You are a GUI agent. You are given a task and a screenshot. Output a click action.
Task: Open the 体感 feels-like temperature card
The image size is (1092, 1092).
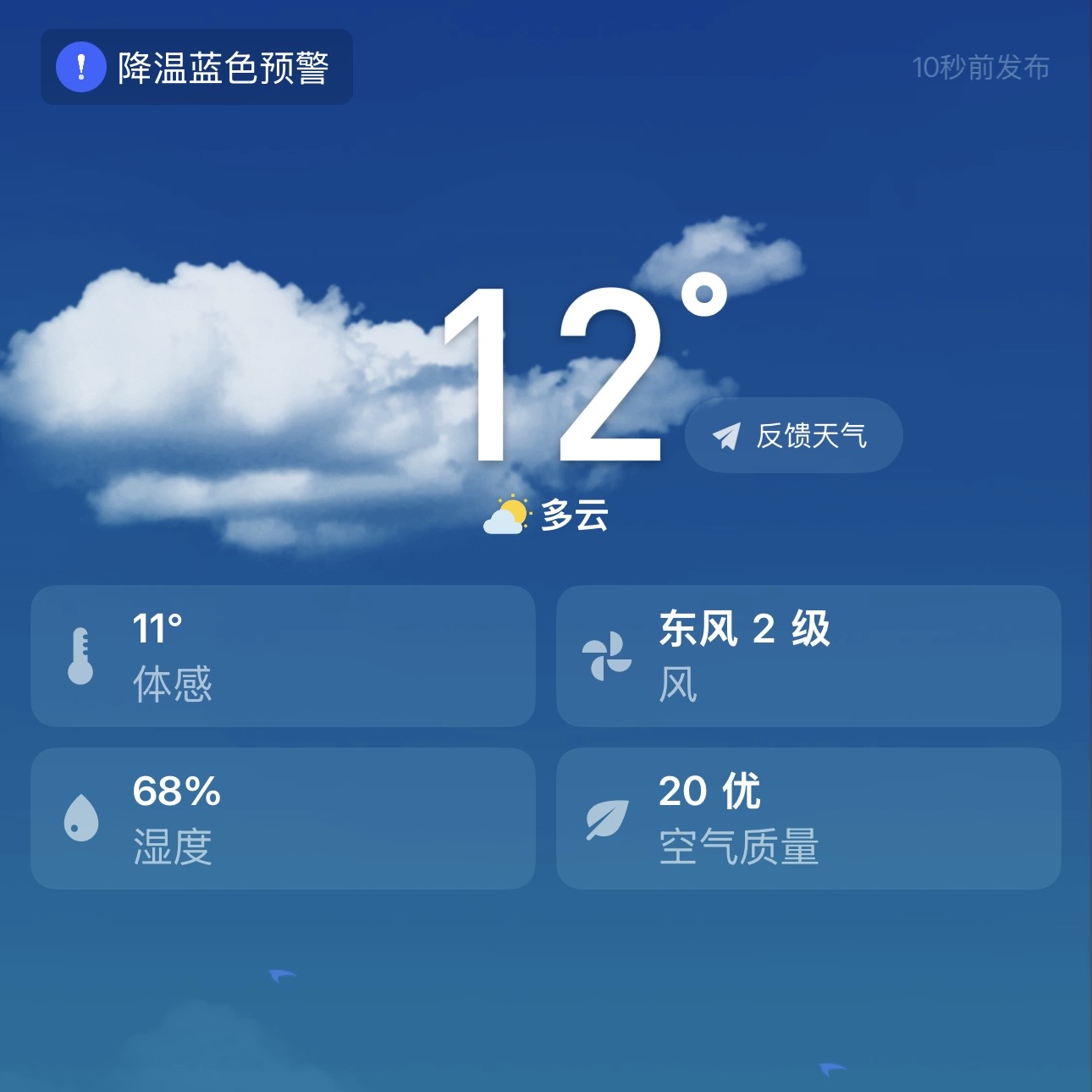pyautogui.click(x=283, y=656)
